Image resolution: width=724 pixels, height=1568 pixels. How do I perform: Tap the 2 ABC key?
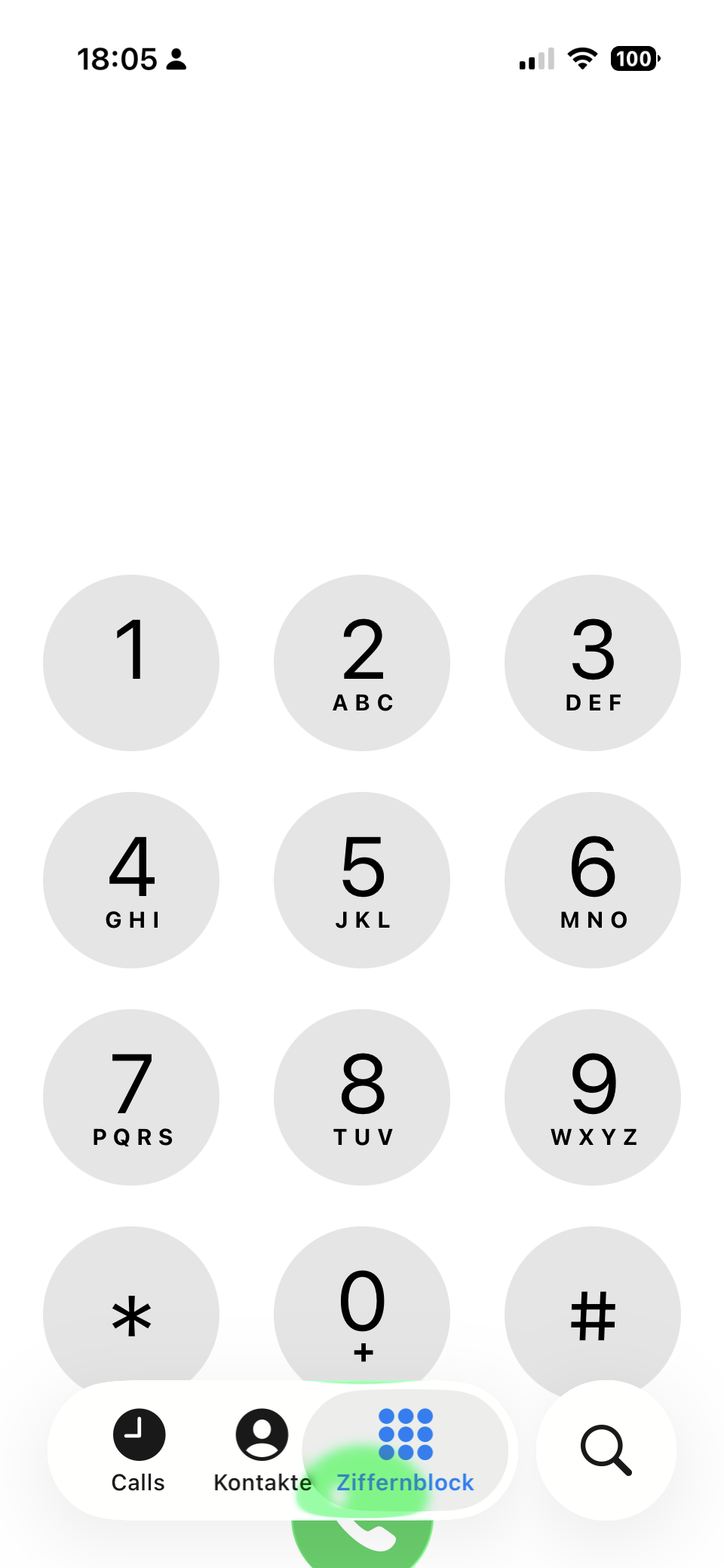[x=362, y=662]
